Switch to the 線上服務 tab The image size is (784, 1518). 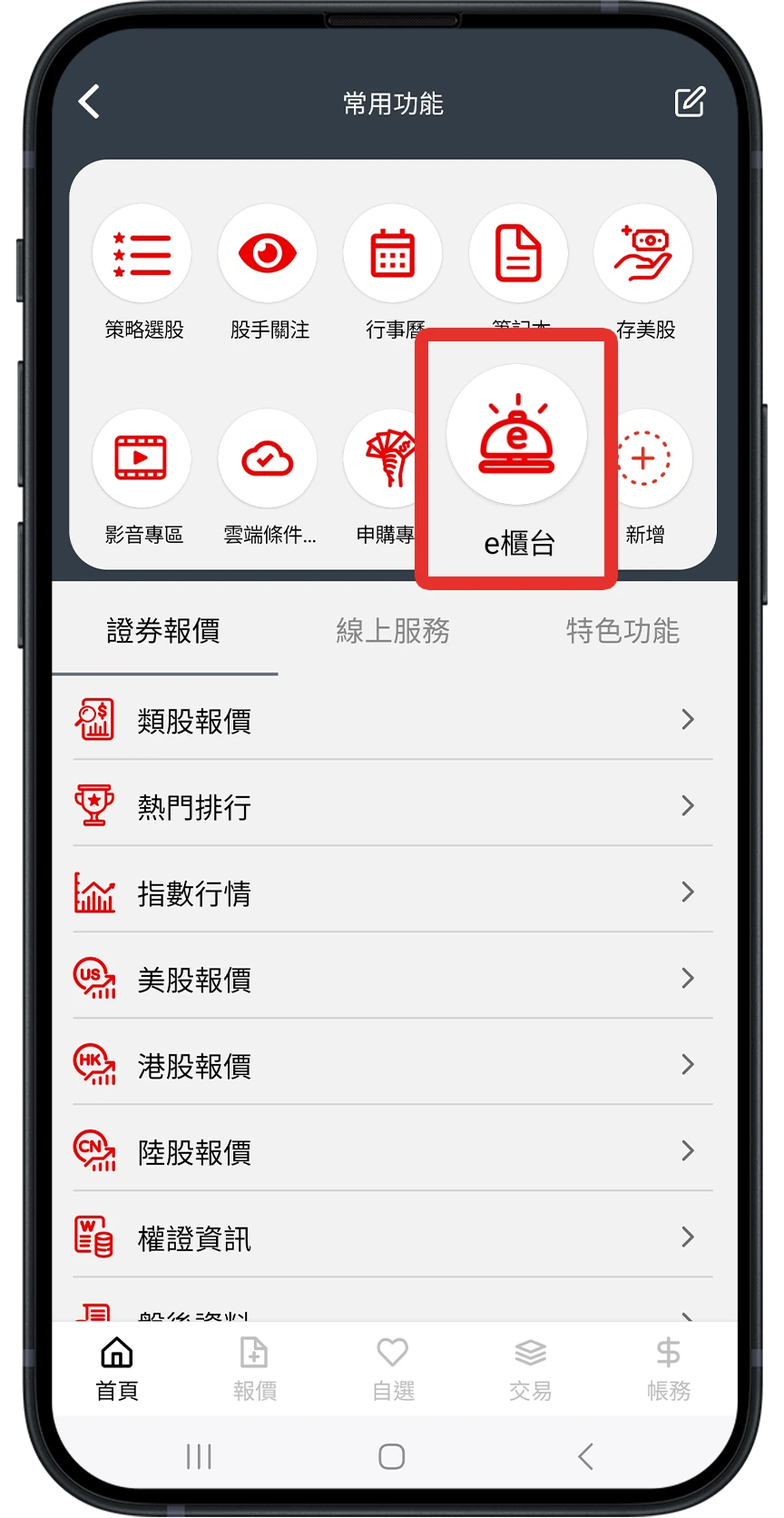393,631
